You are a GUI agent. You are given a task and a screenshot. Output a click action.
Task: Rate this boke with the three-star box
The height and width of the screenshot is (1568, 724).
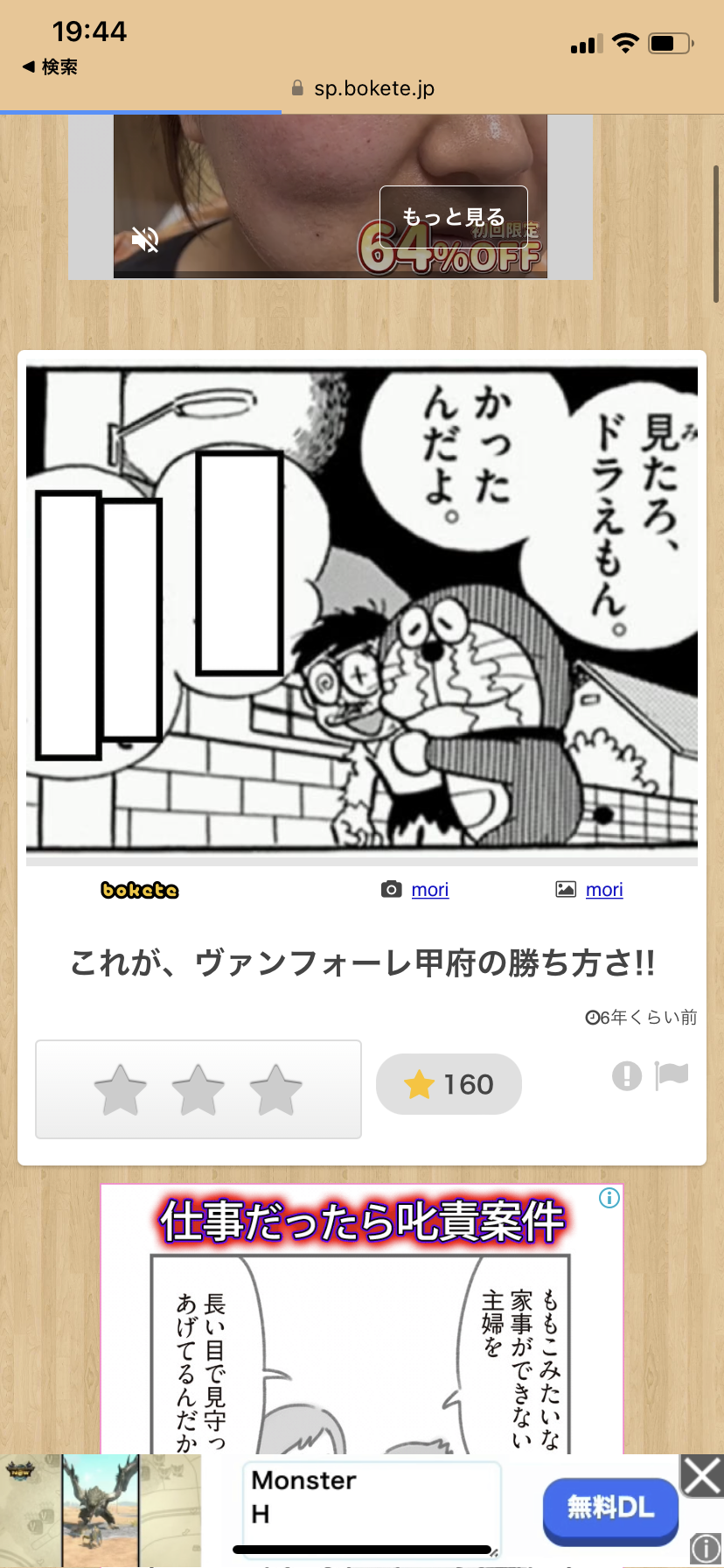198,1089
